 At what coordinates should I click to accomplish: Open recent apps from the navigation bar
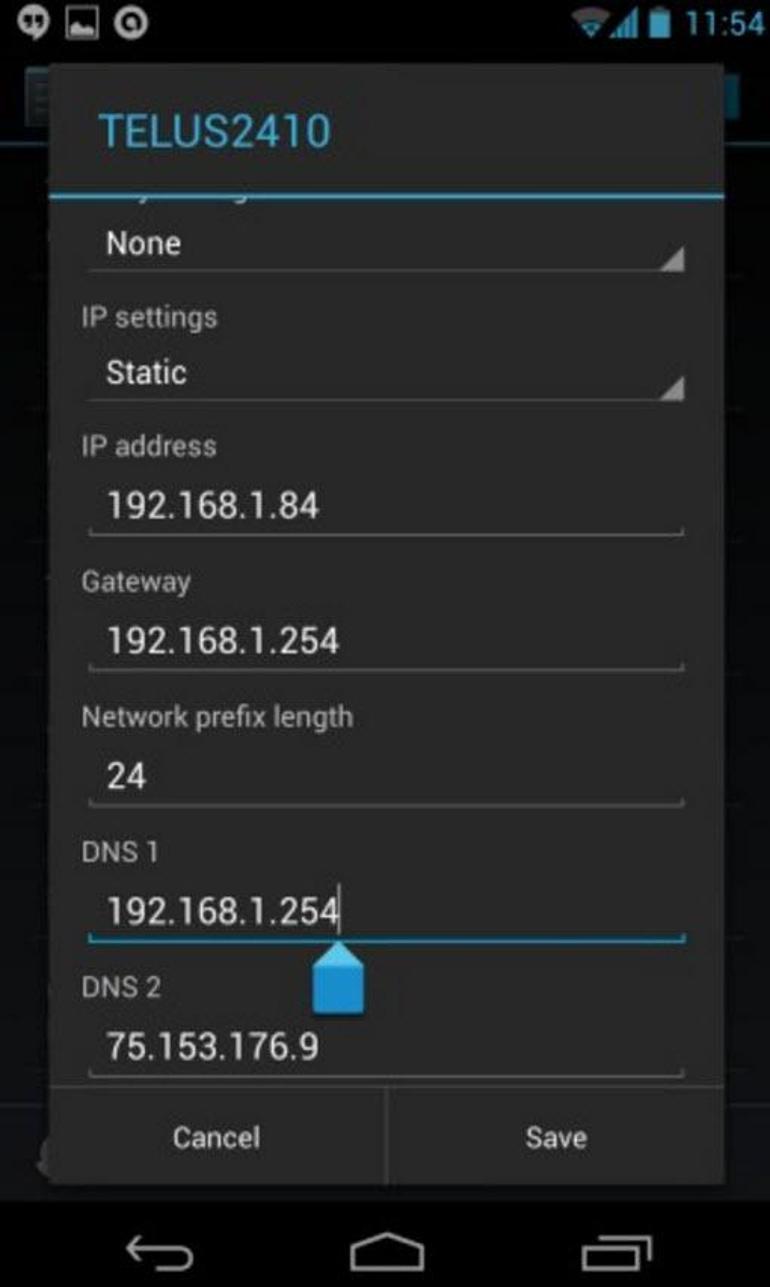point(616,1251)
